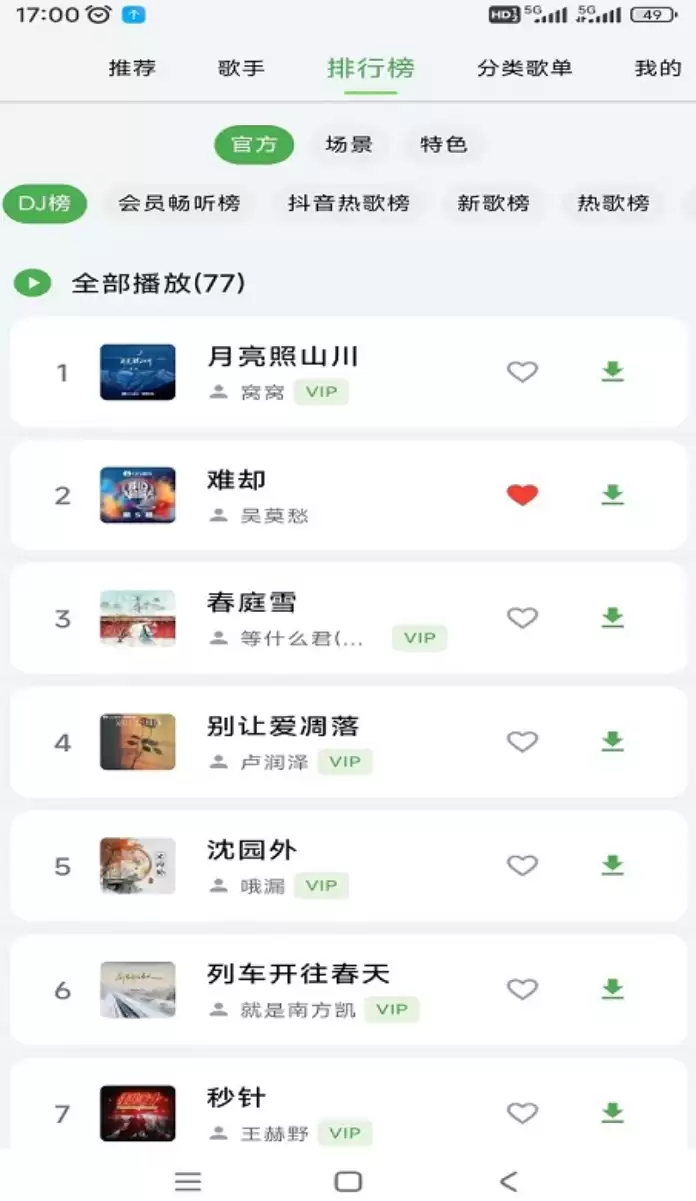Screen dimensions: 696x1201
Task: Switch to 会员畅听榜 chart
Action: pyautogui.click(x=180, y=203)
